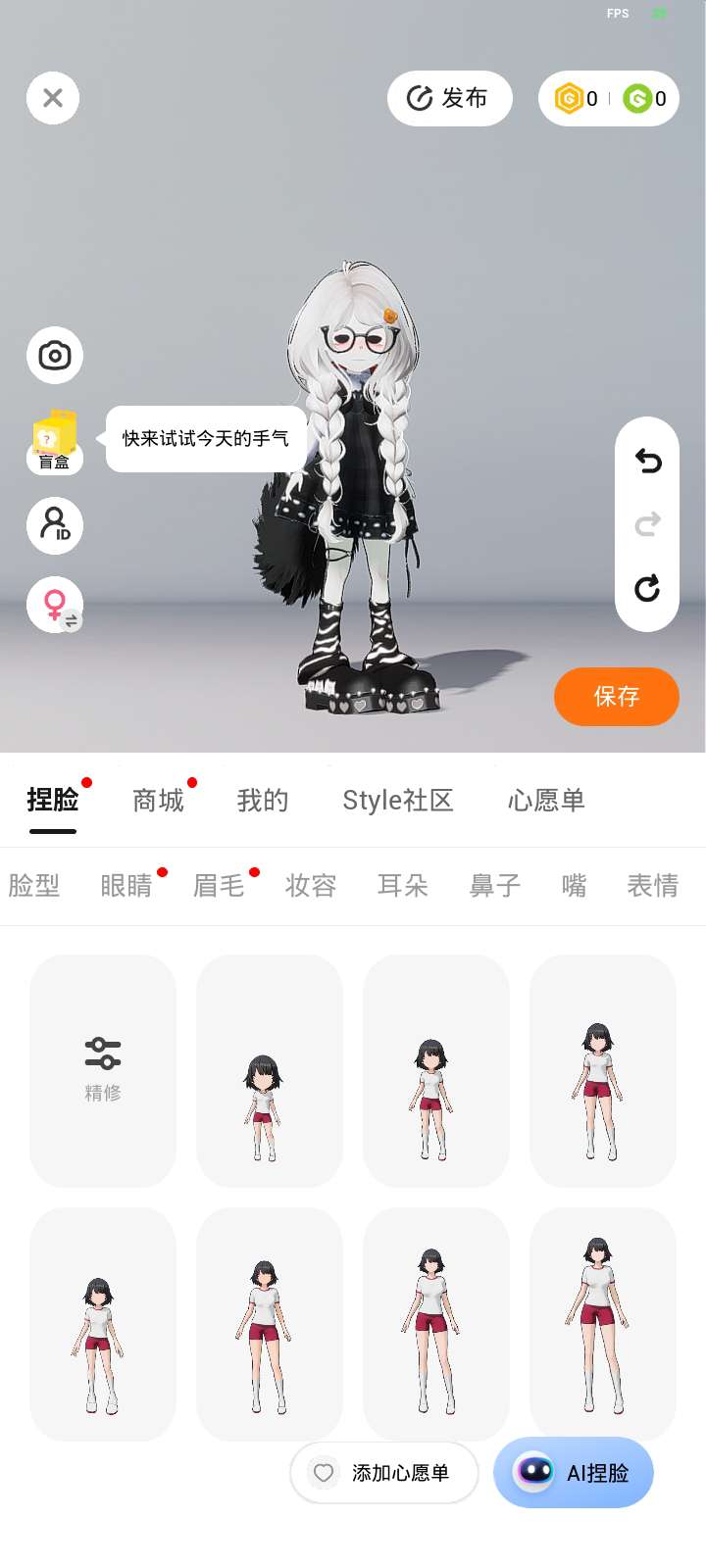Screen dimensions: 706x1568
Task: Tap 添加心愿单 to add to wishlist
Action: point(384,1473)
